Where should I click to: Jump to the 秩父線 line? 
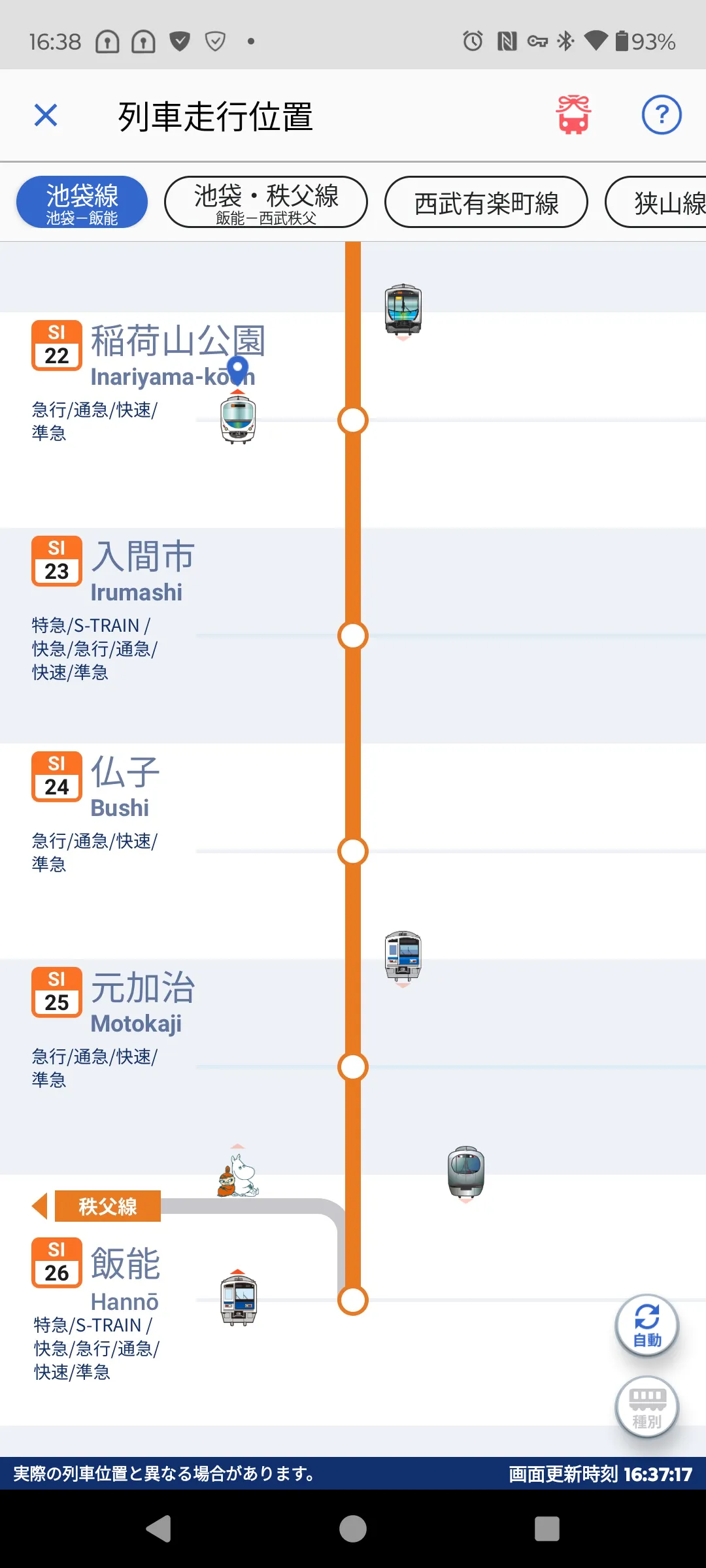coord(96,1206)
